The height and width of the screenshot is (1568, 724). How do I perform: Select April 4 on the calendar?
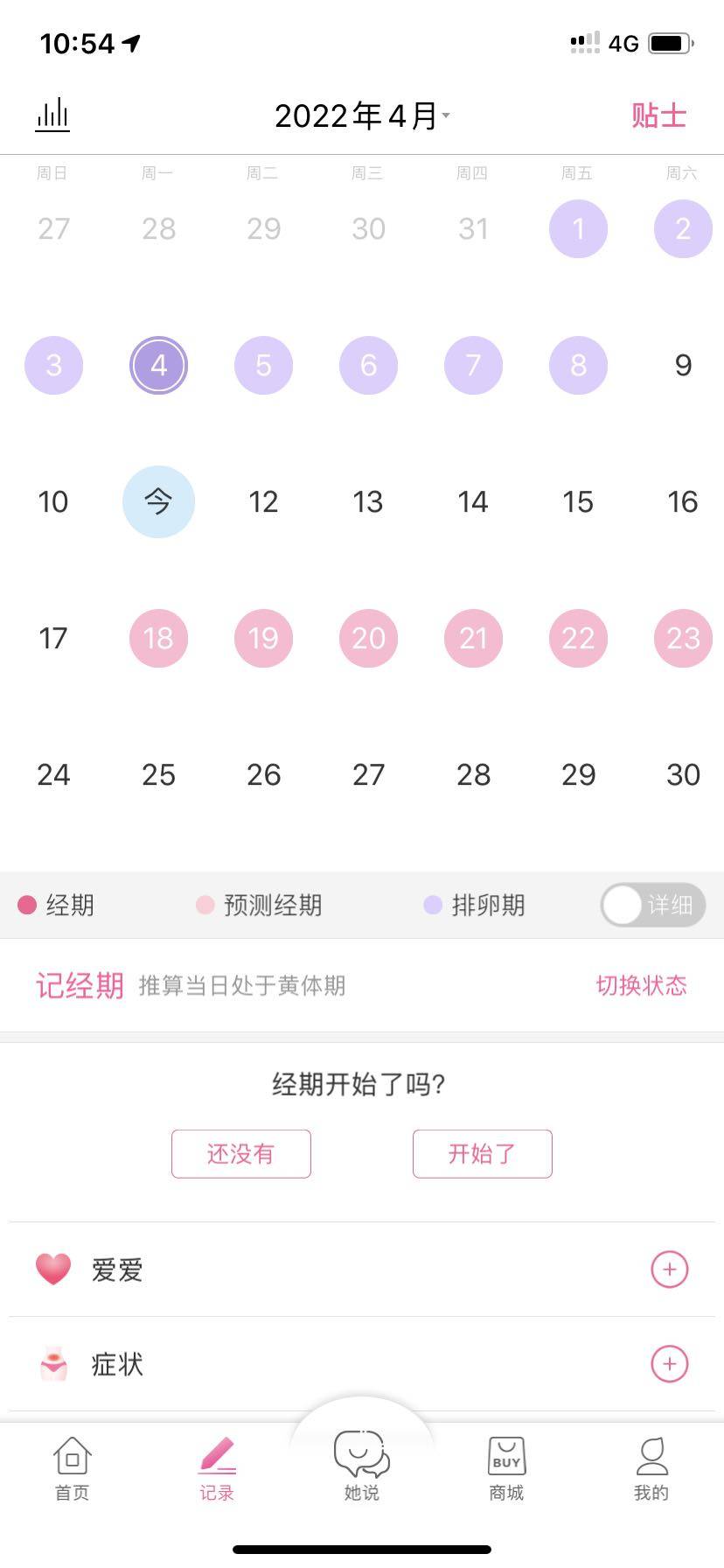[158, 365]
